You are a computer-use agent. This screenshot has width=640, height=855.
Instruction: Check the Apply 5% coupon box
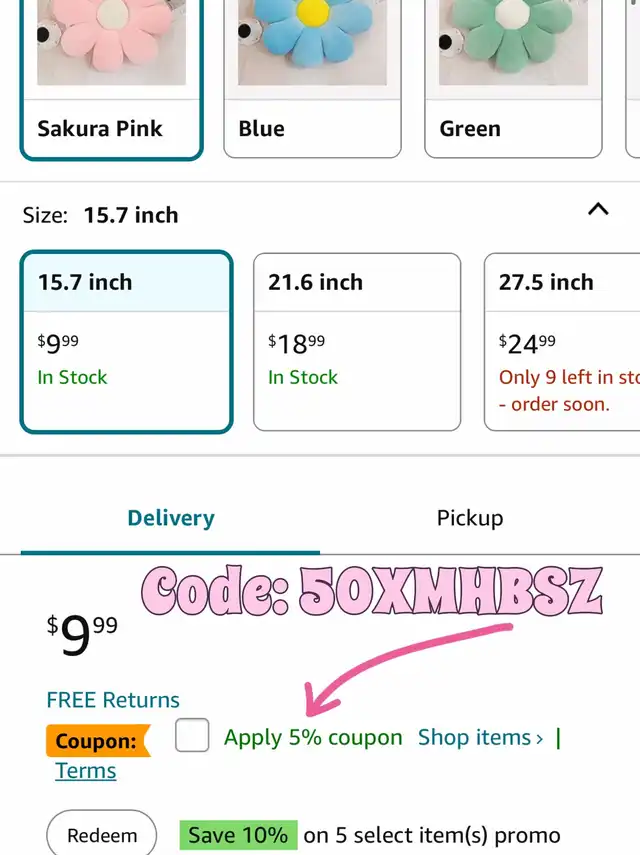192,737
